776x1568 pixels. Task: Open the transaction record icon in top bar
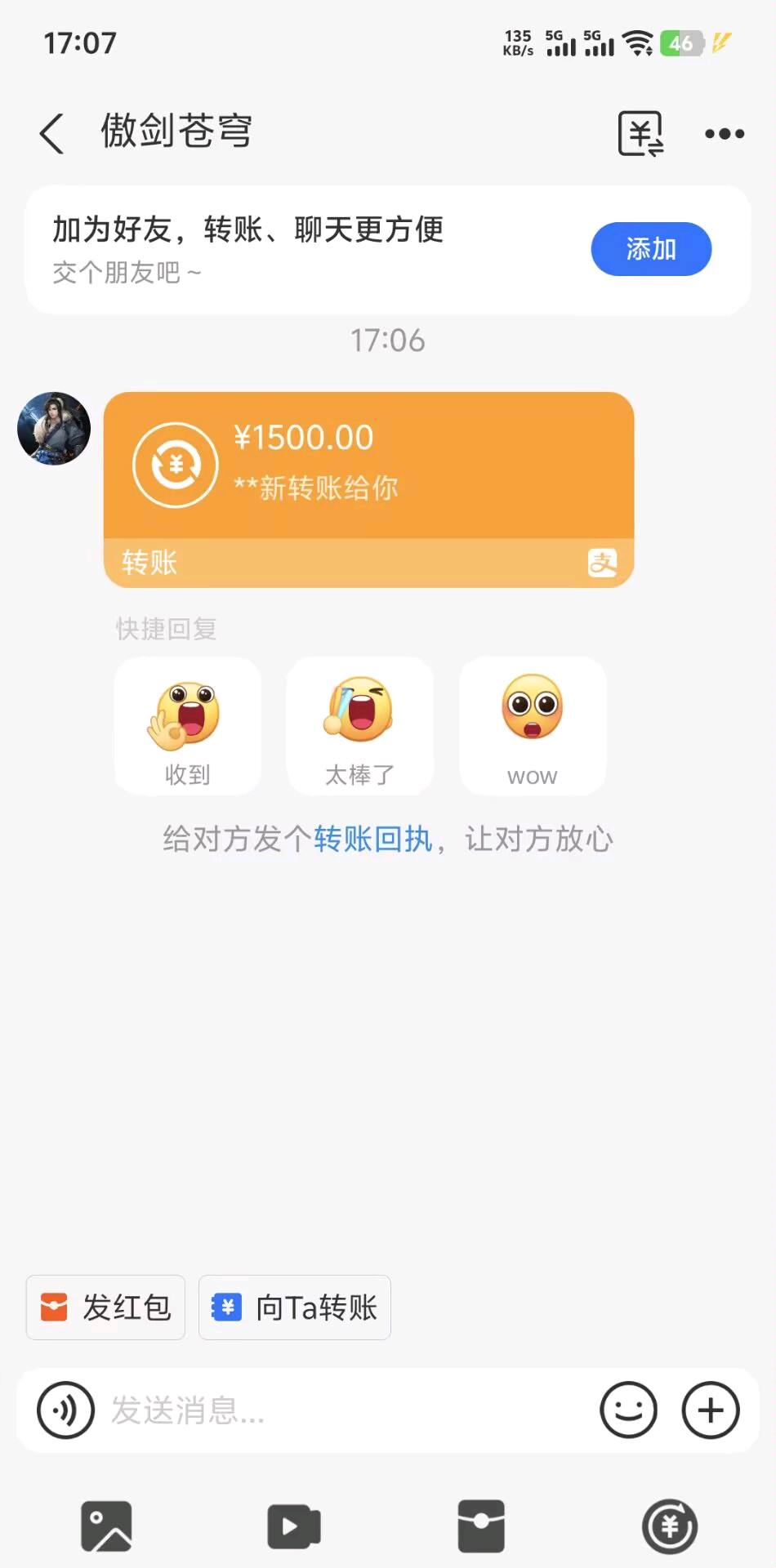coord(640,132)
